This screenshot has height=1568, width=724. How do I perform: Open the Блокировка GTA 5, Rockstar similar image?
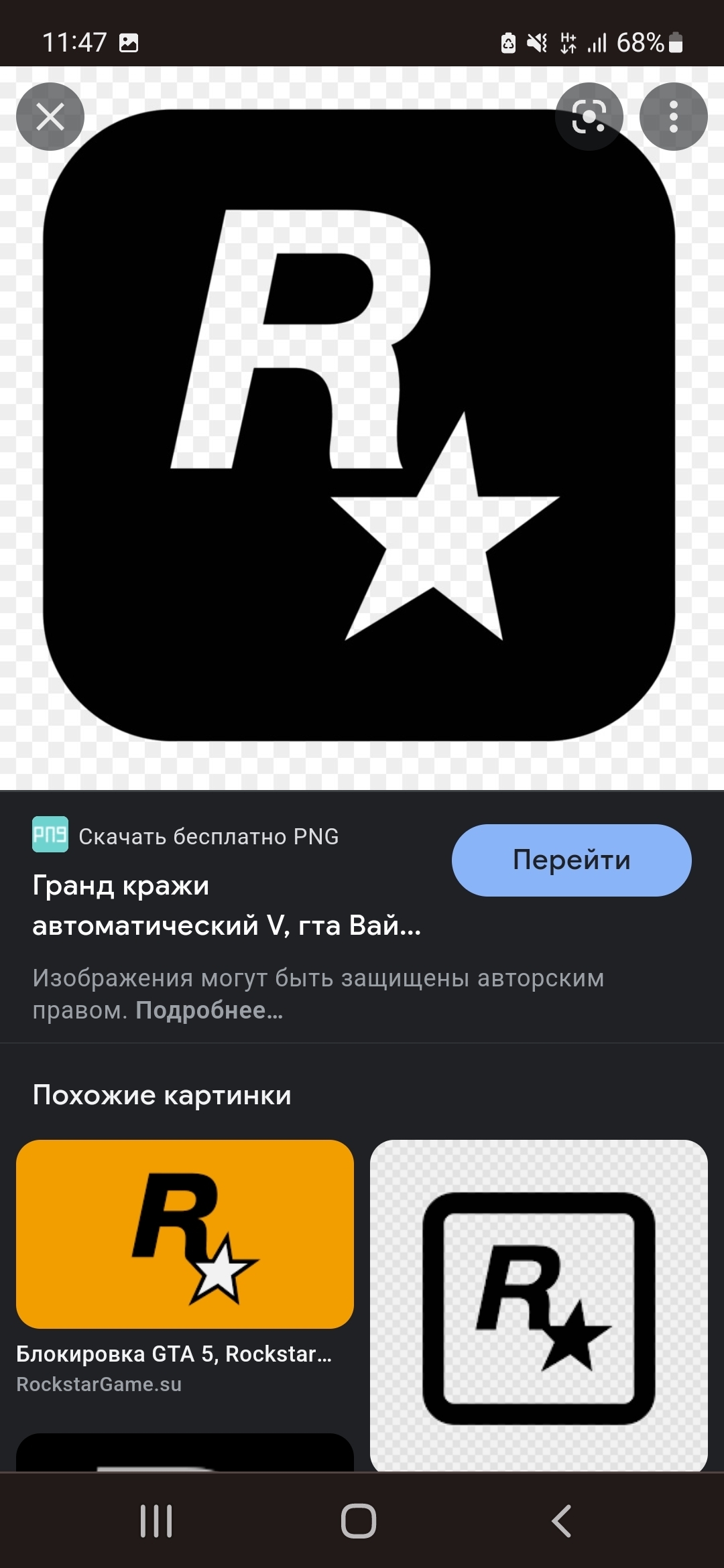point(185,1234)
